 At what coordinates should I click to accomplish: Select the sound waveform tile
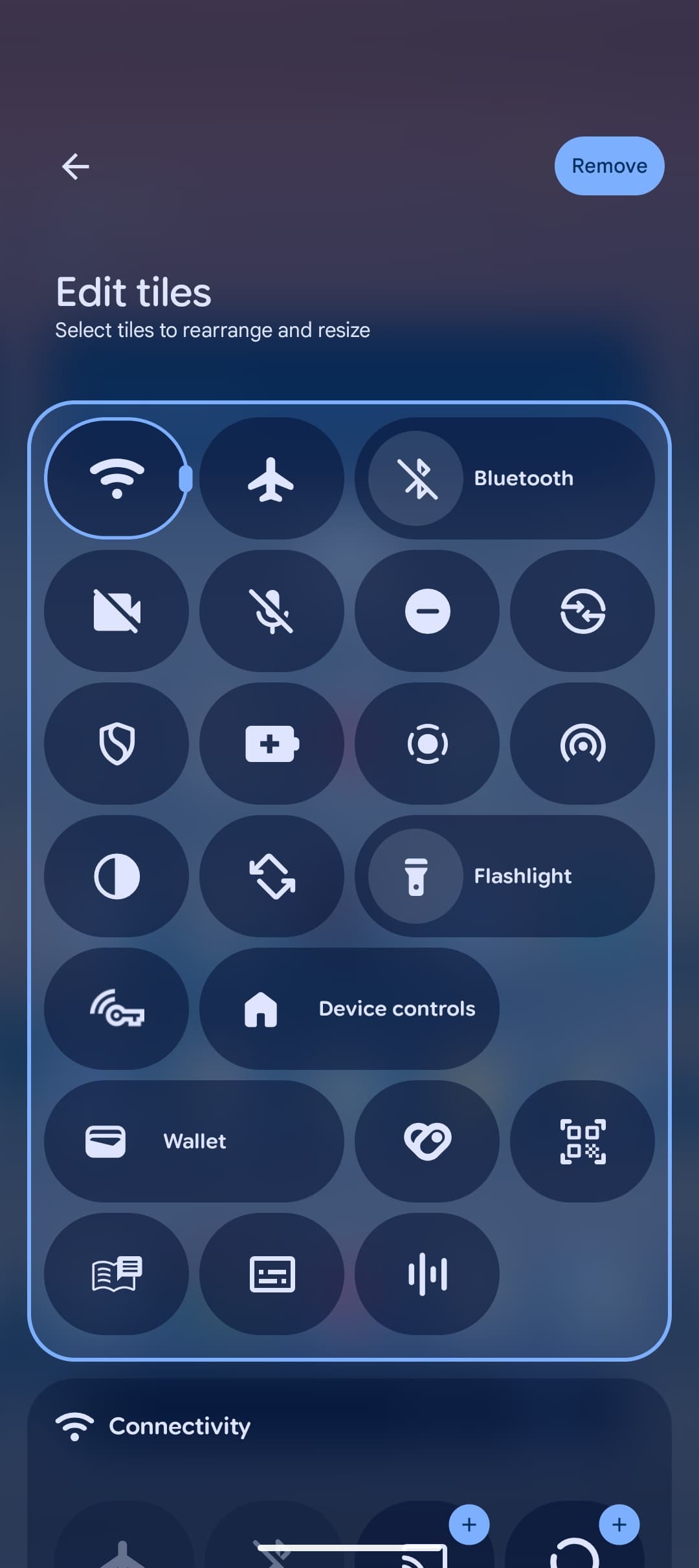(427, 1274)
